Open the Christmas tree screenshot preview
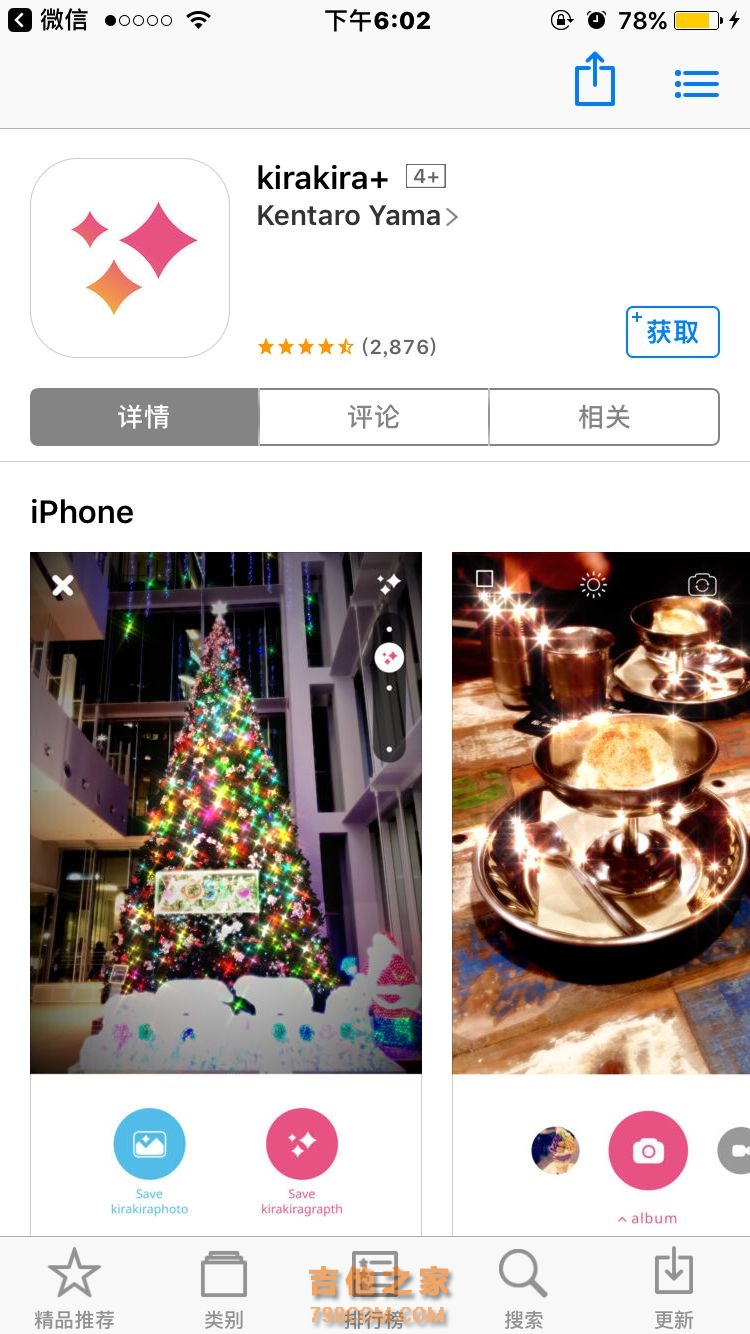 [226, 812]
